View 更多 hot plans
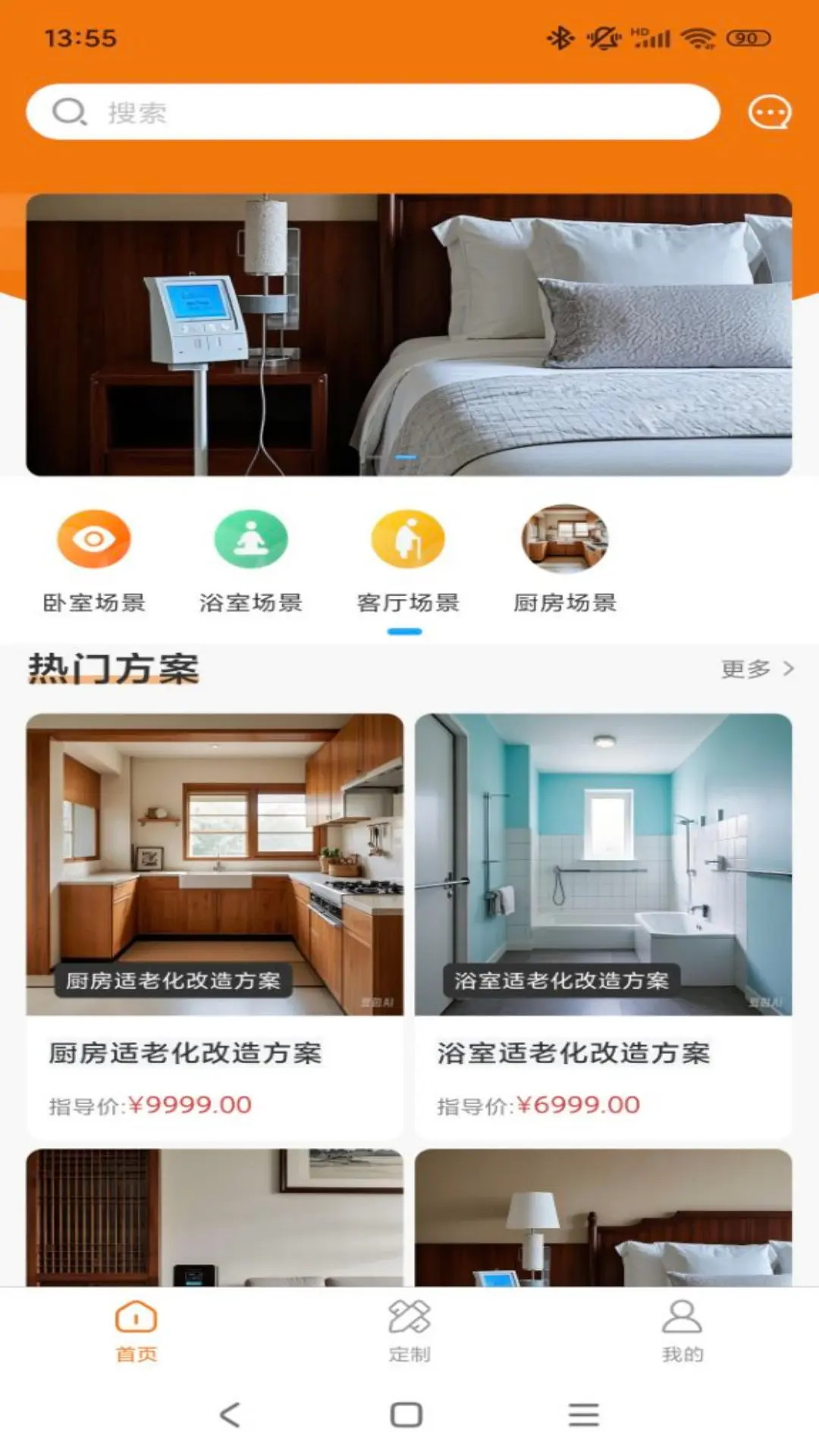Screen dimensions: 819x1456 [x=756, y=668]
